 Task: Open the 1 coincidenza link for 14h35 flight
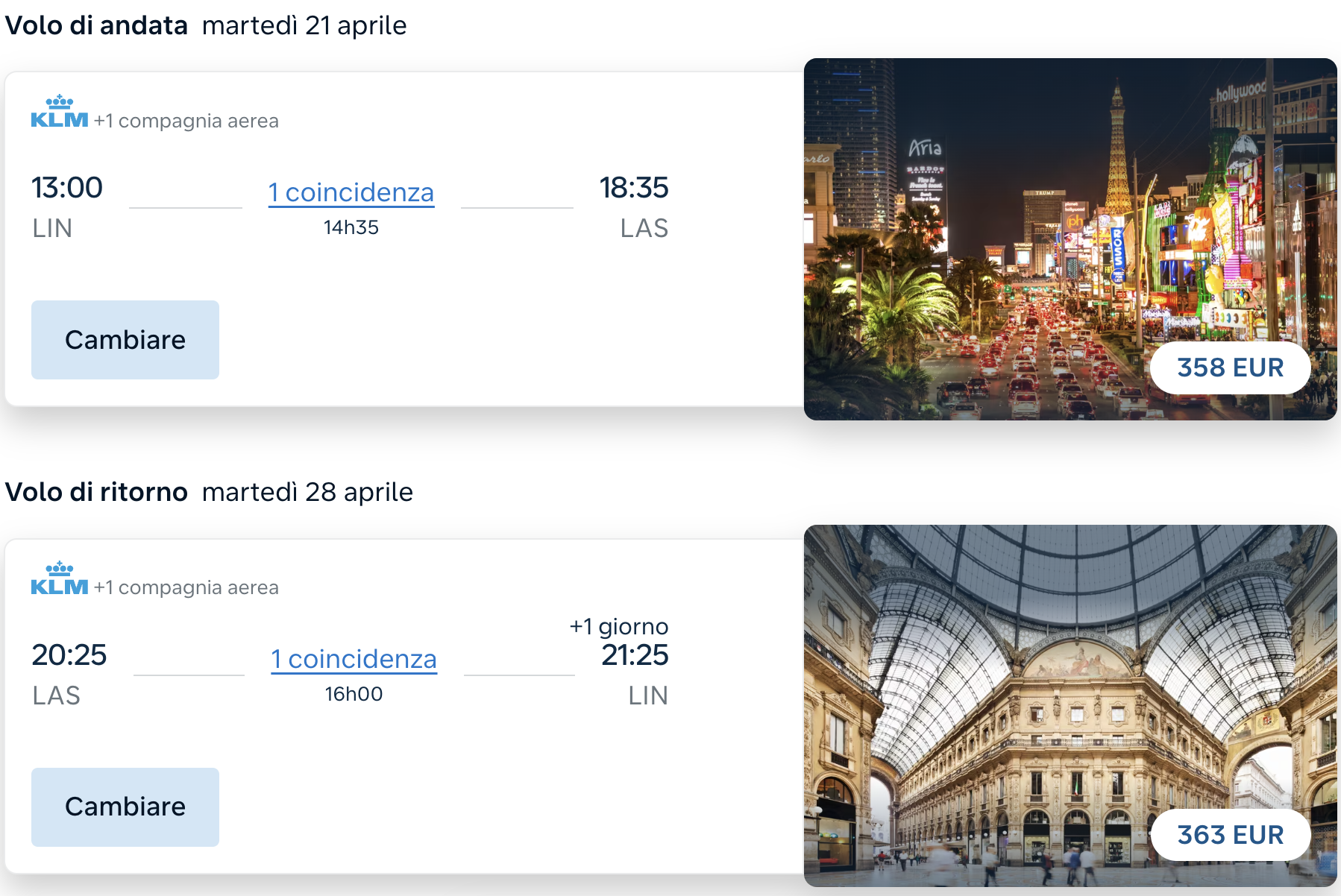point(351,192)
